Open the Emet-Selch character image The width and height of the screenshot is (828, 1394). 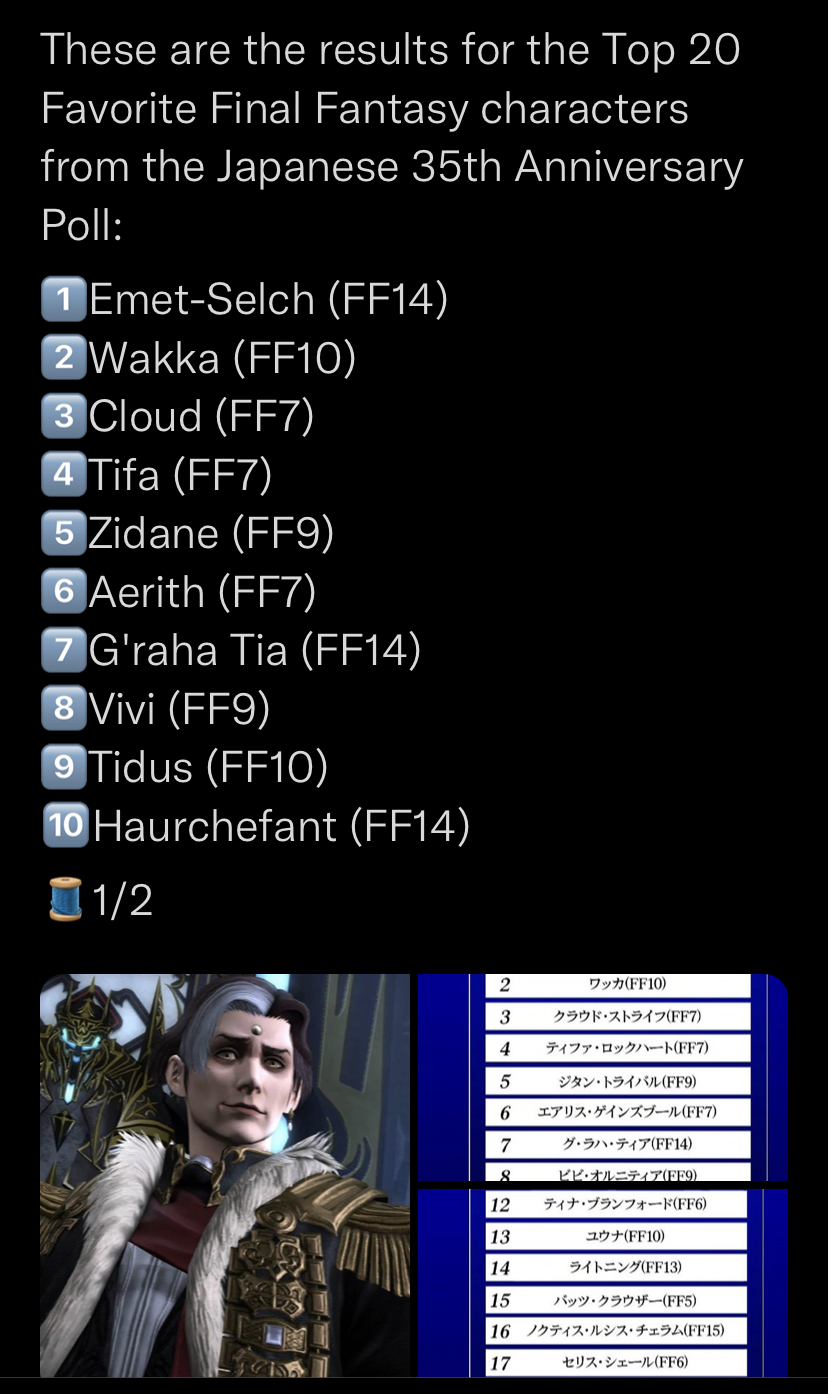coord(225,1175)
